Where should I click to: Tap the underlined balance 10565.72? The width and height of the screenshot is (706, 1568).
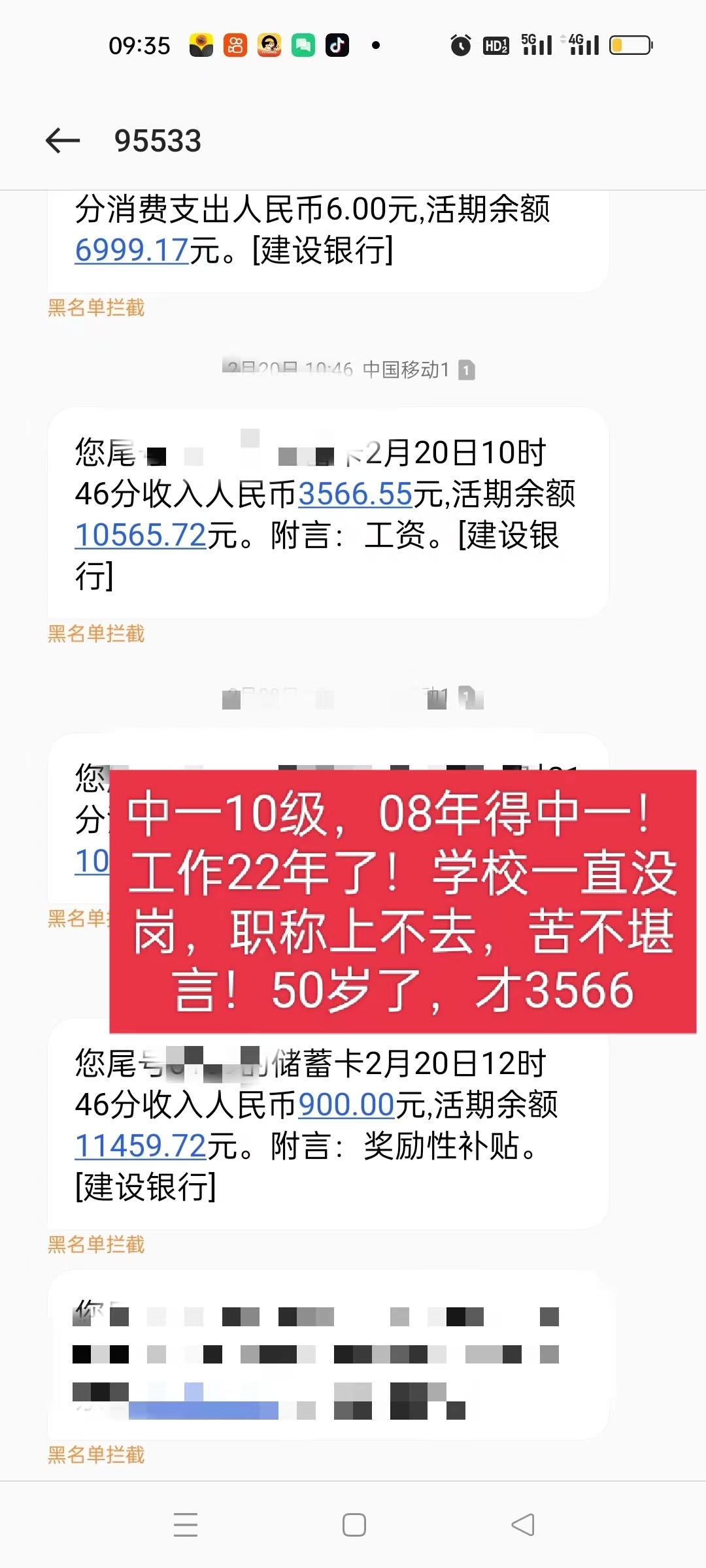pos(141,535)
